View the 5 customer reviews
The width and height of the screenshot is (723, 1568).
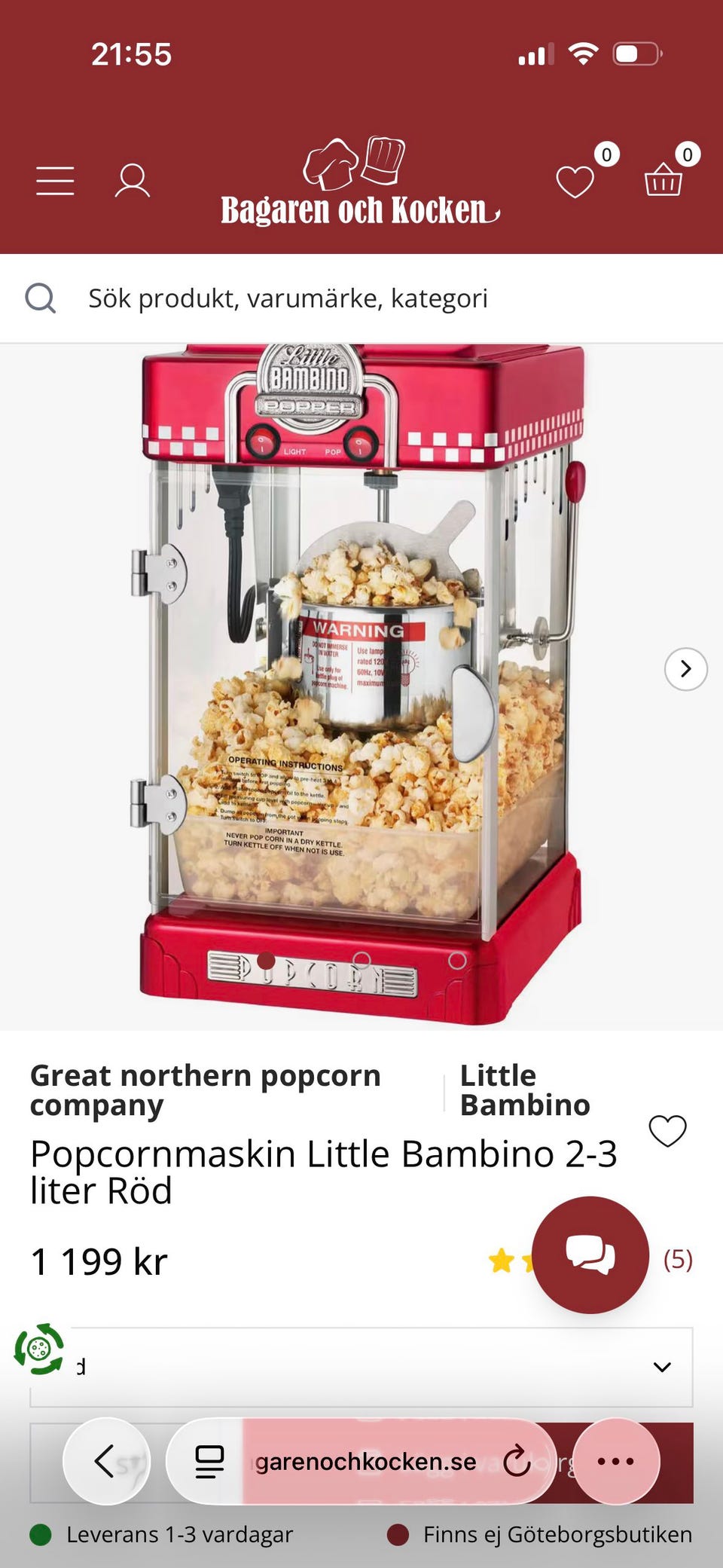coord(677,1259)
